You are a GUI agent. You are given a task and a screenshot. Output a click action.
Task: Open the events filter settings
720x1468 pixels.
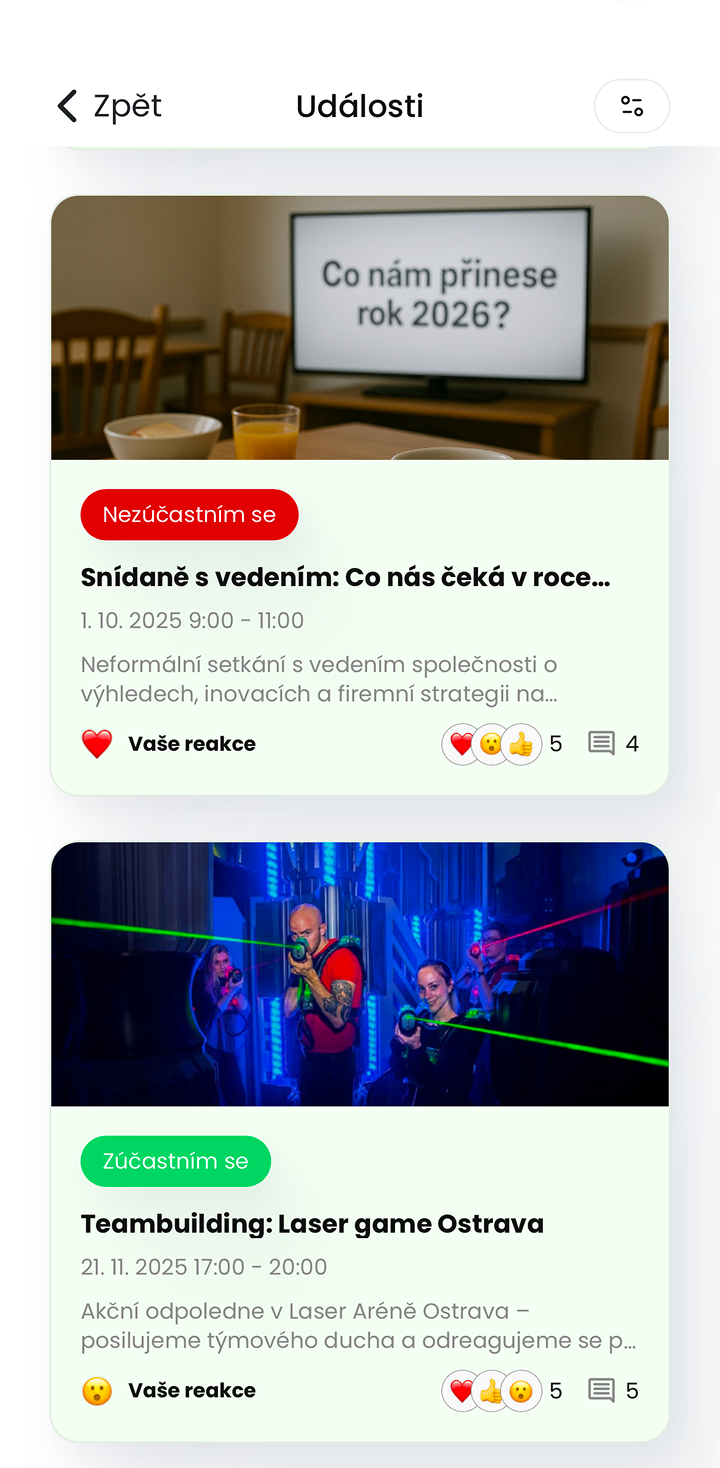point(631,106)
